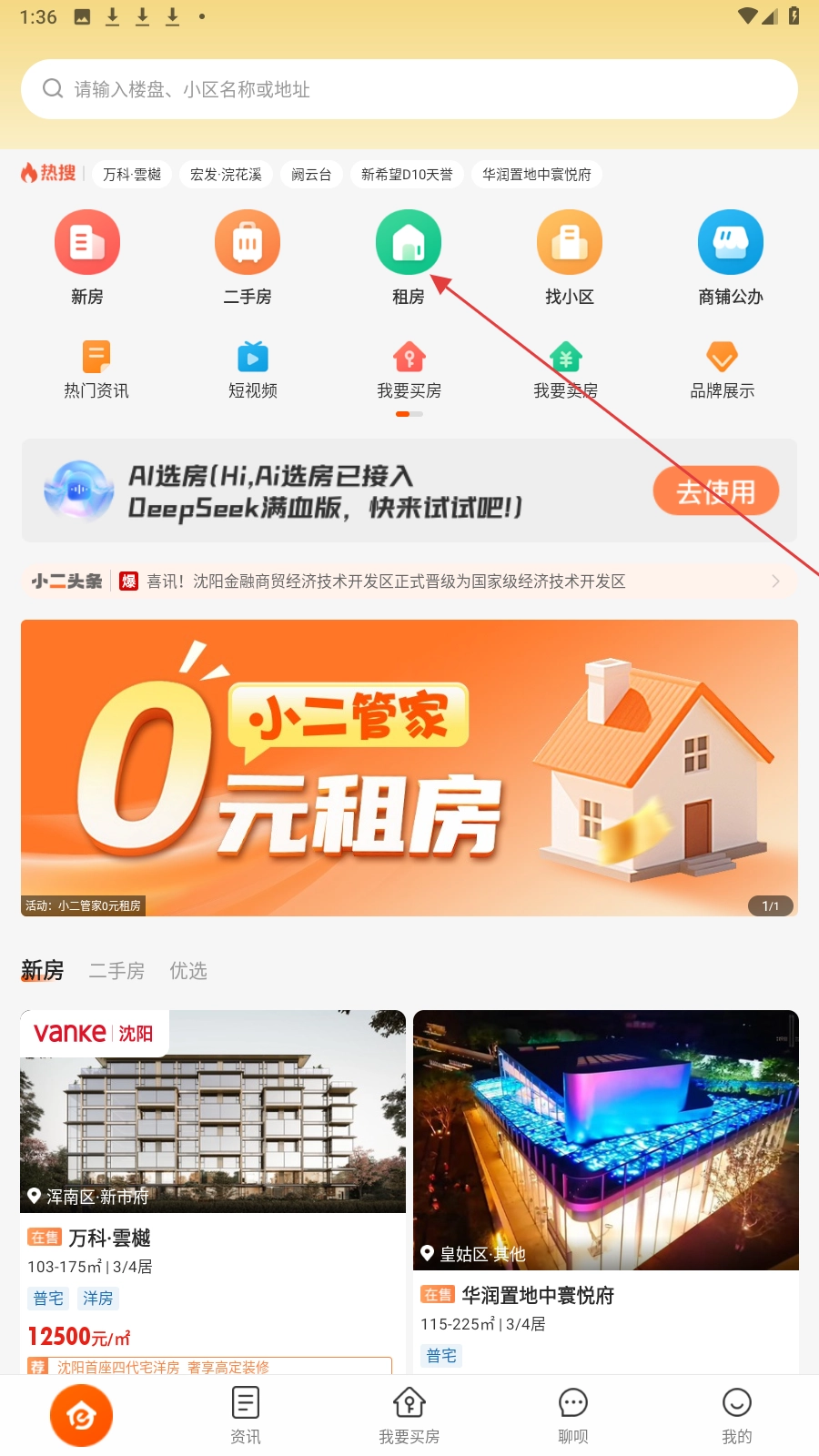Tap the 新希望D10天誉 hot search tag
Screen dimensions: 819x1456
[x=406, y=174]
